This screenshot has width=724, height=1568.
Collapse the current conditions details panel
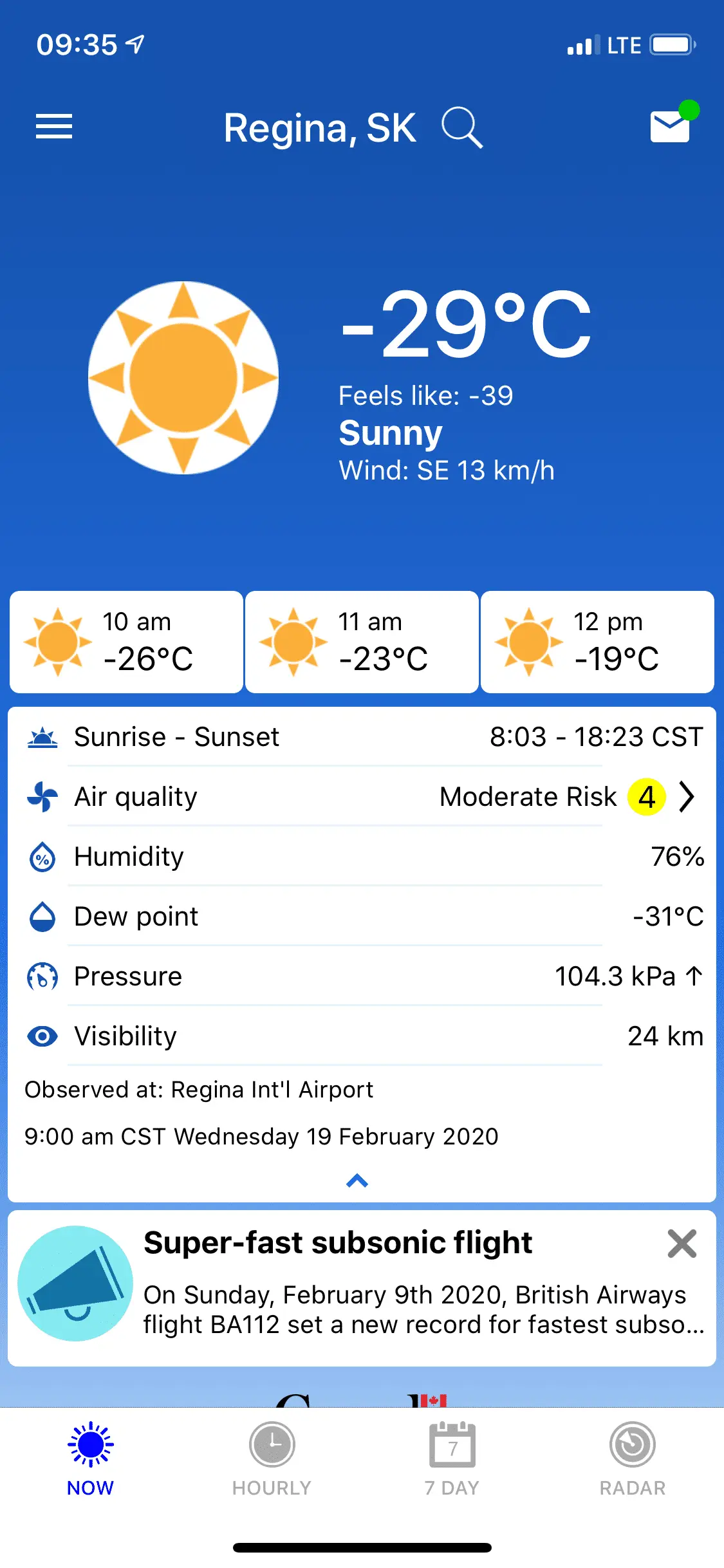click(357, 1181)
